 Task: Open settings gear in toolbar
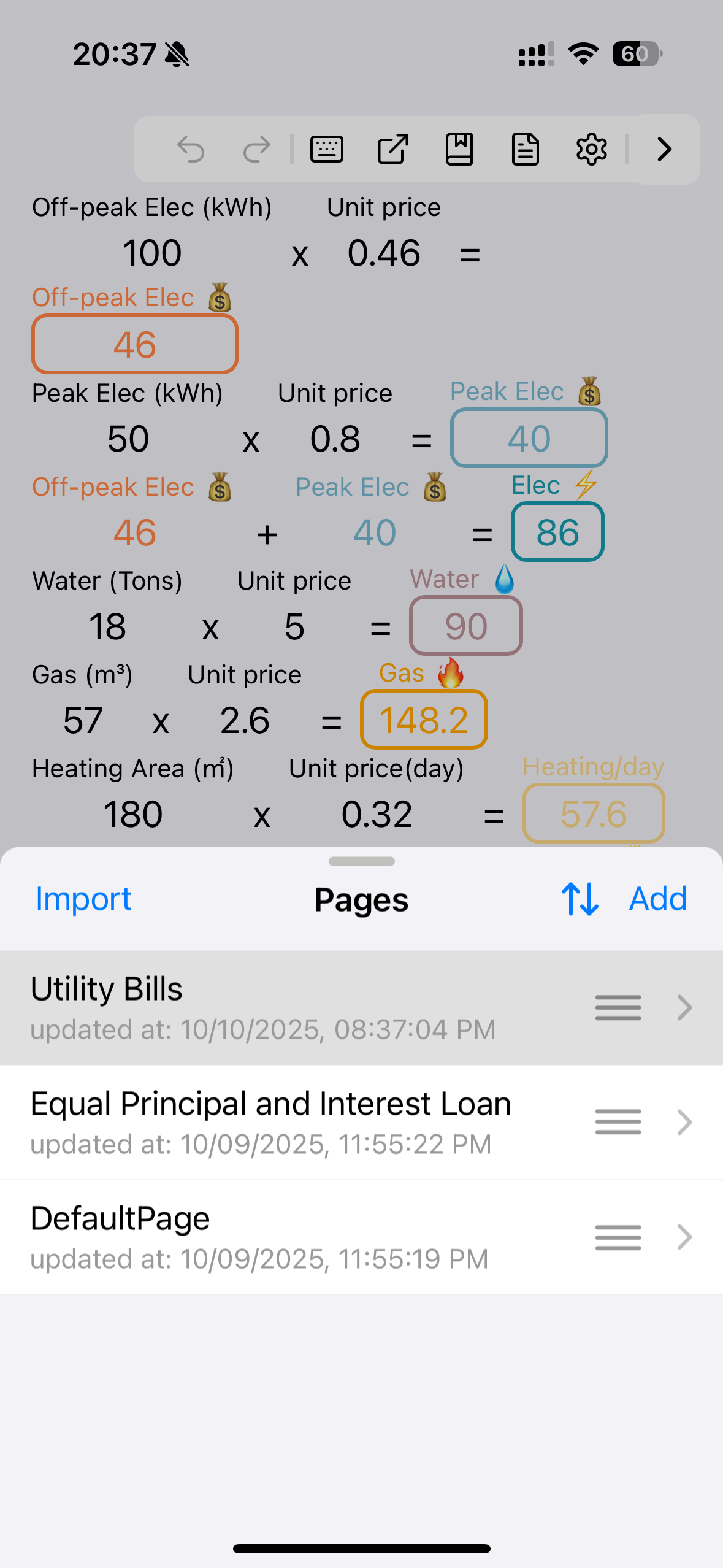click(592, 149)
